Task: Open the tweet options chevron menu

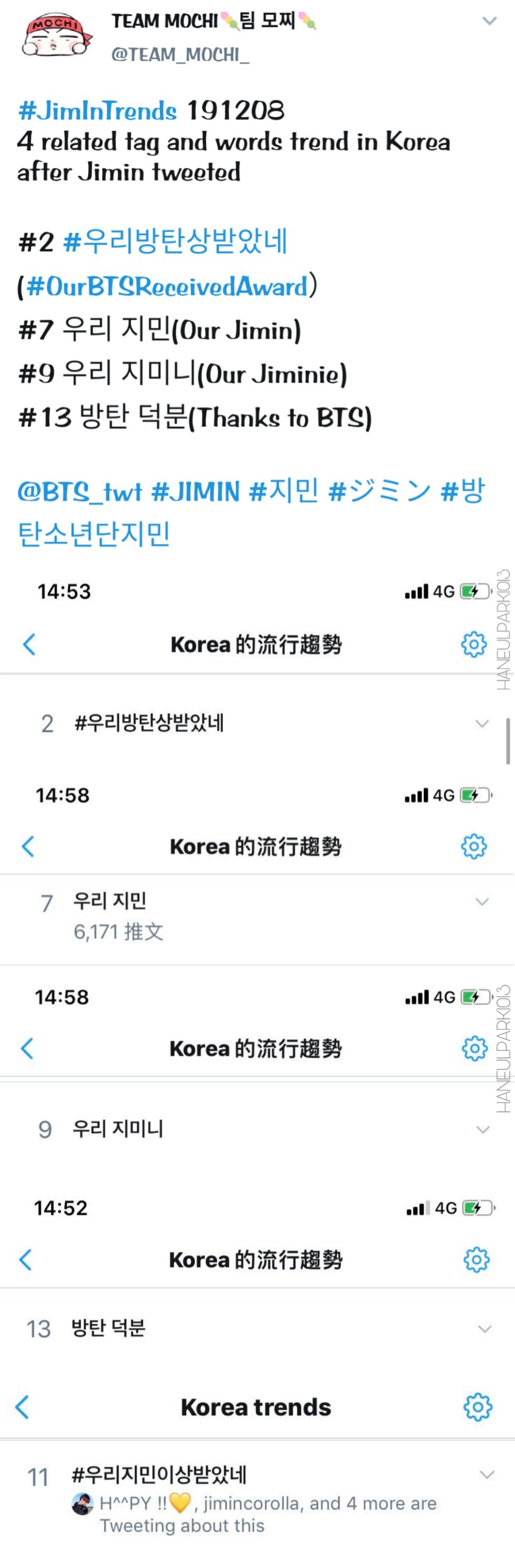Action: 489,22
